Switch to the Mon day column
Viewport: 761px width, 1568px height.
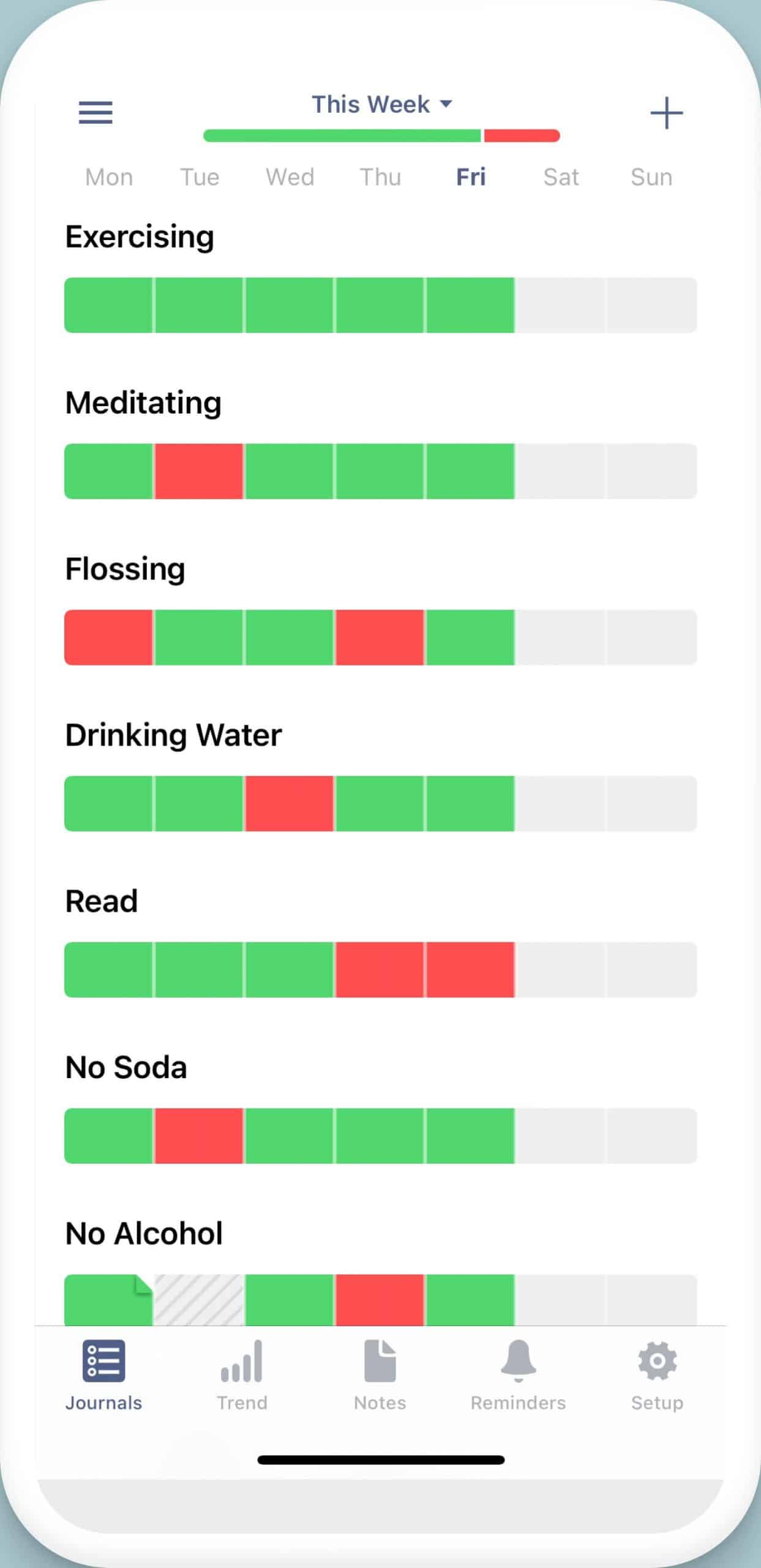[110, 177]
